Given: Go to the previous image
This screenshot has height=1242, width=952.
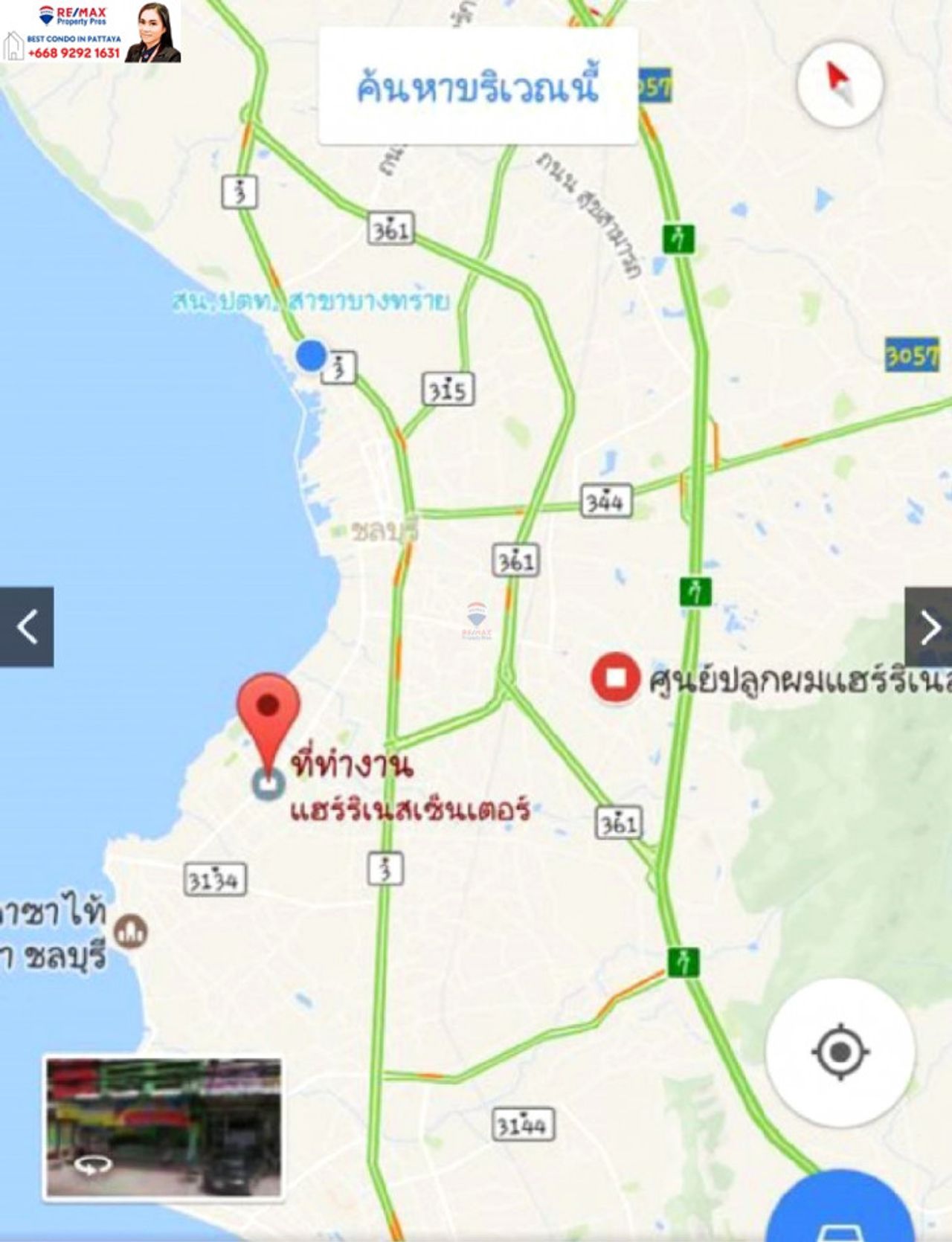Looking at the screenshot, I should pos(27,627).
